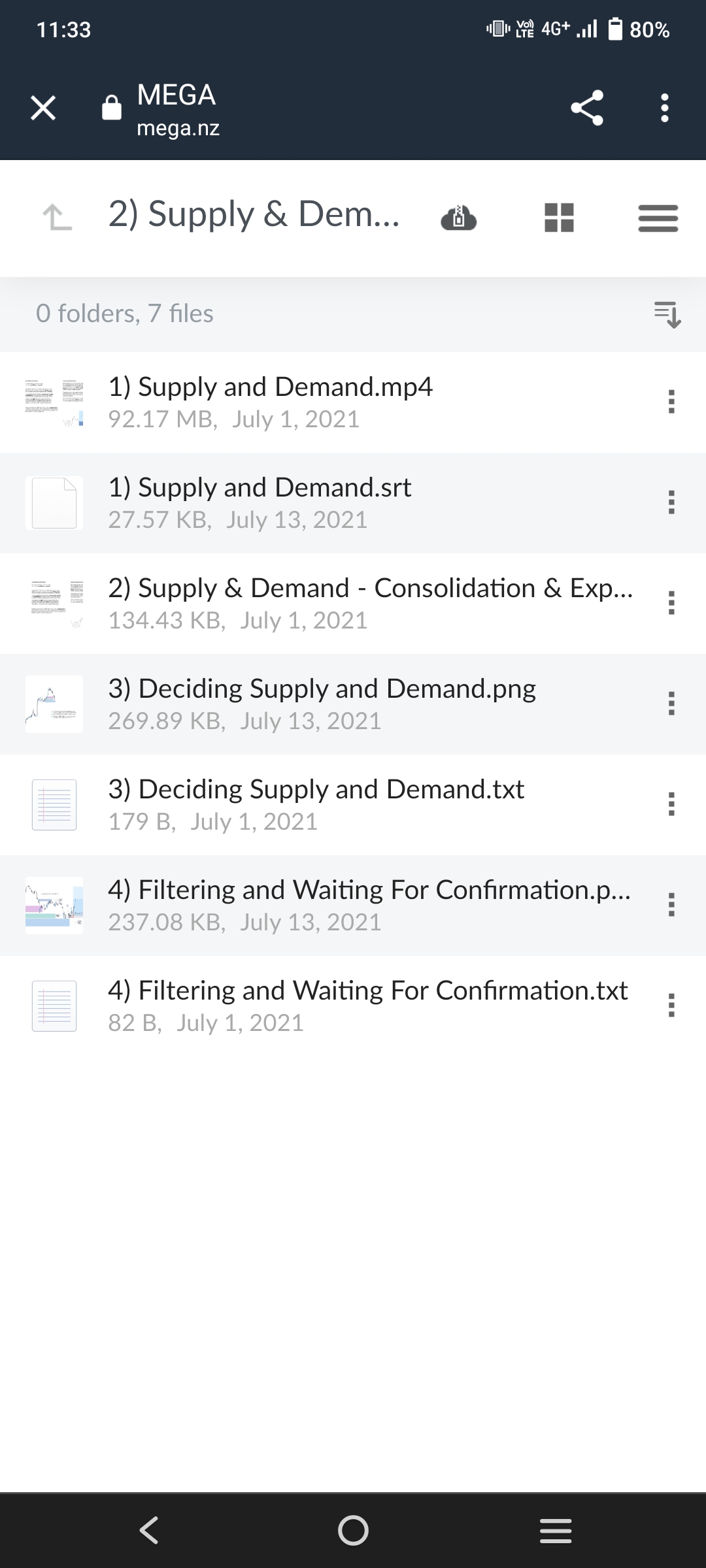
Task: Open the MEGA hamburger menu
Action: click(658, 218)
